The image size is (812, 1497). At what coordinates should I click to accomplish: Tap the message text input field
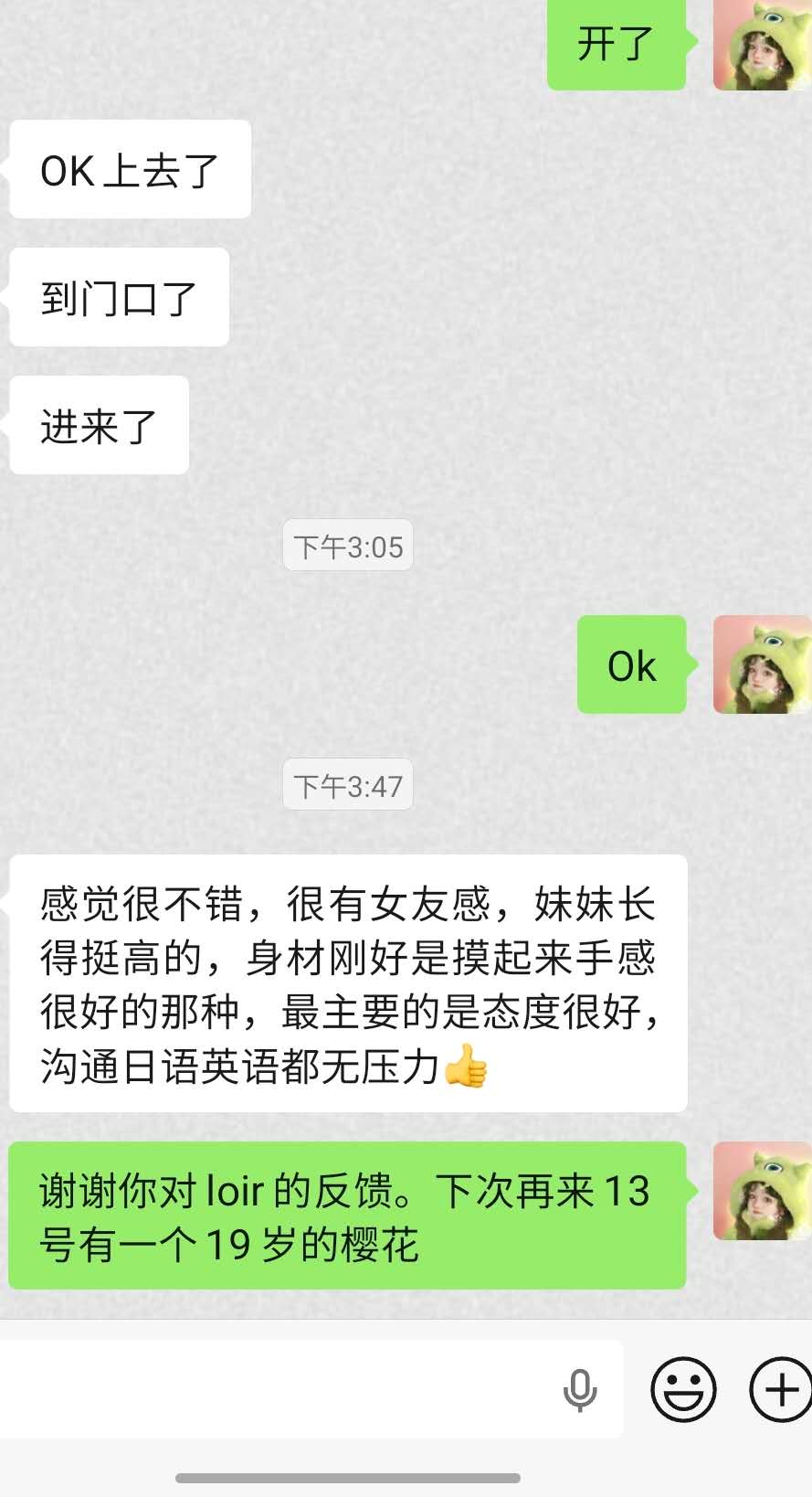pos(274,1389)
